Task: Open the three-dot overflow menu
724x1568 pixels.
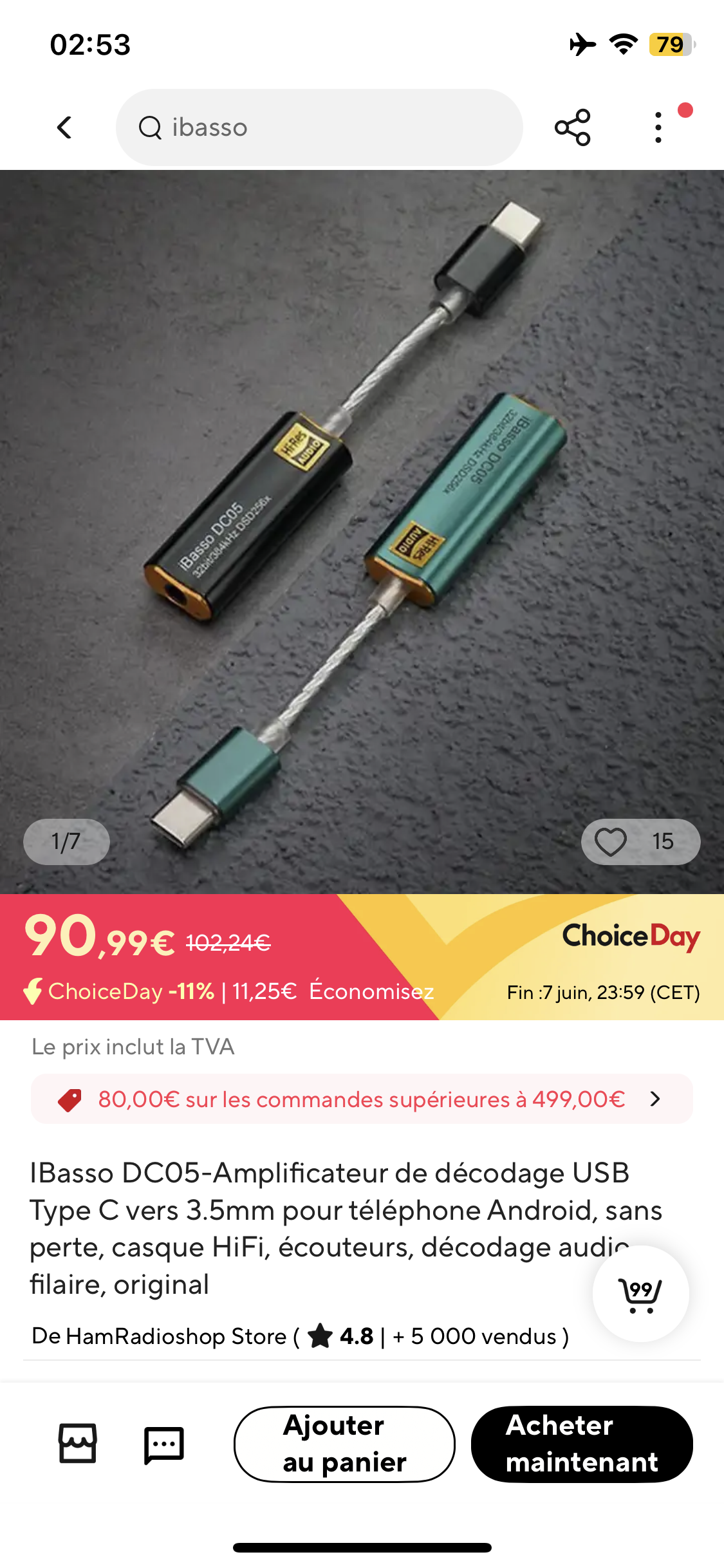Action: [658, 127]
